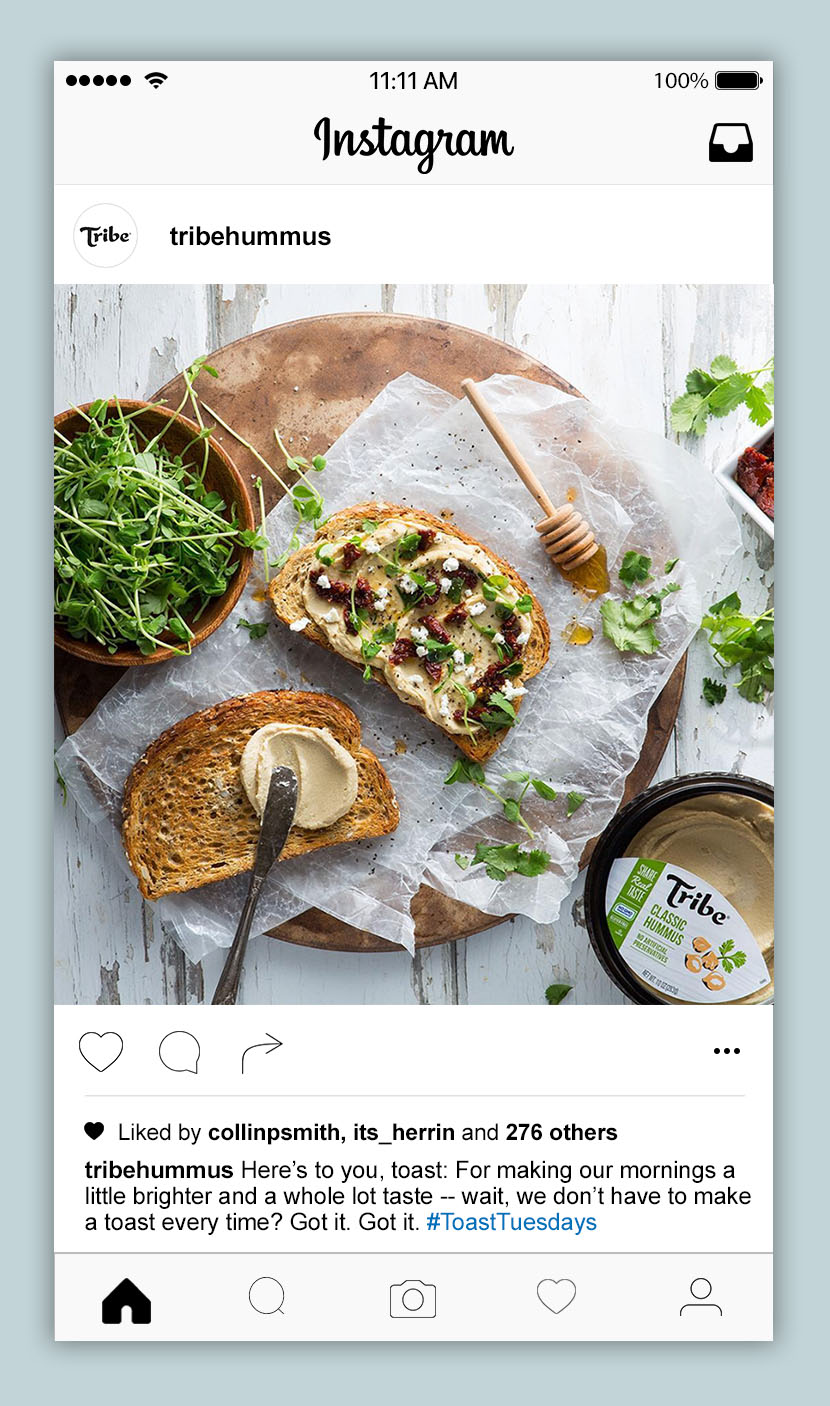The width and height of the screenshot is (830, 1406).
Task: Go to the Home tab
Action: point(127,1300)
